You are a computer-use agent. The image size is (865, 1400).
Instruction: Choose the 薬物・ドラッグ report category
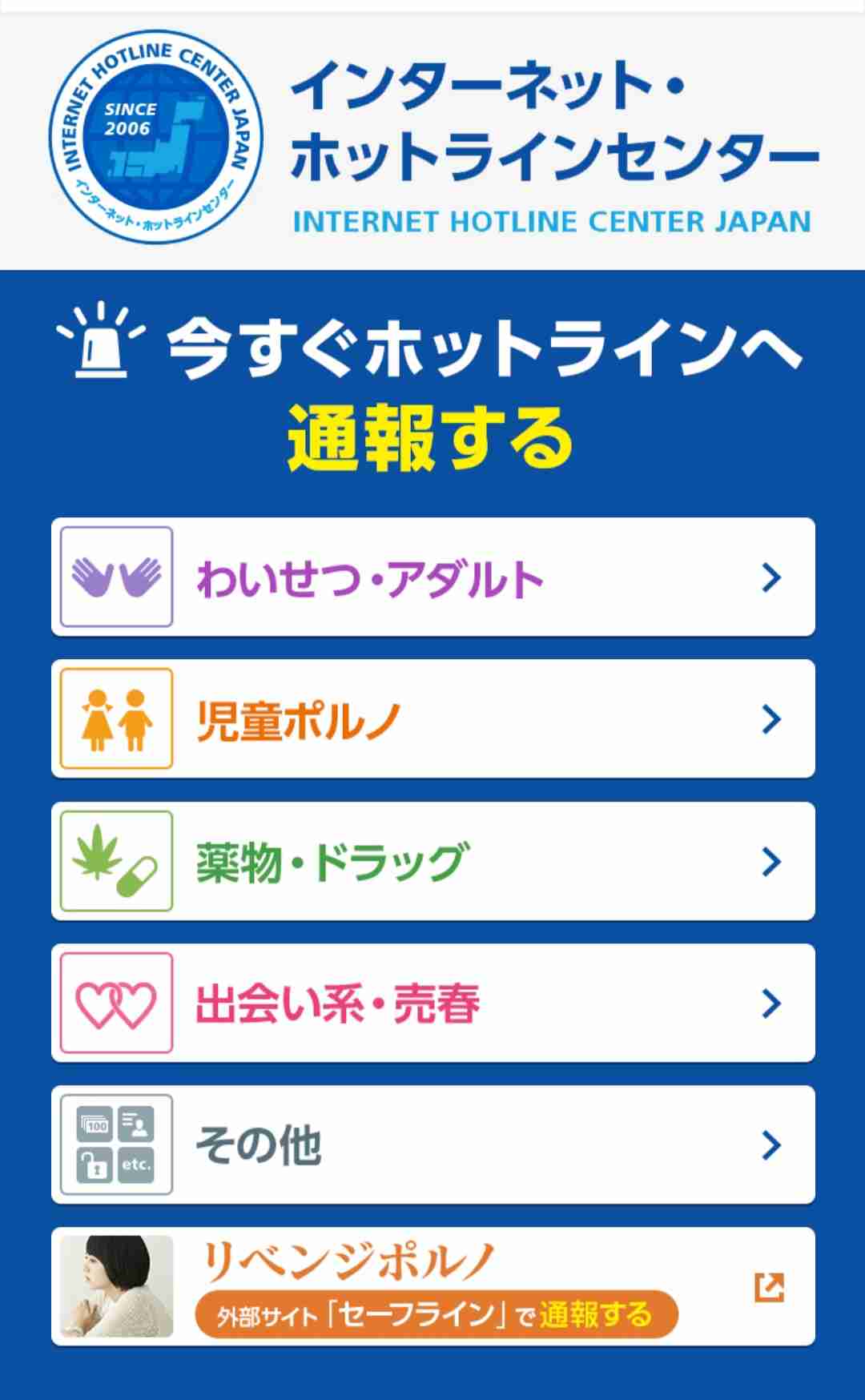pyautogui.click(x=433, y=861)
